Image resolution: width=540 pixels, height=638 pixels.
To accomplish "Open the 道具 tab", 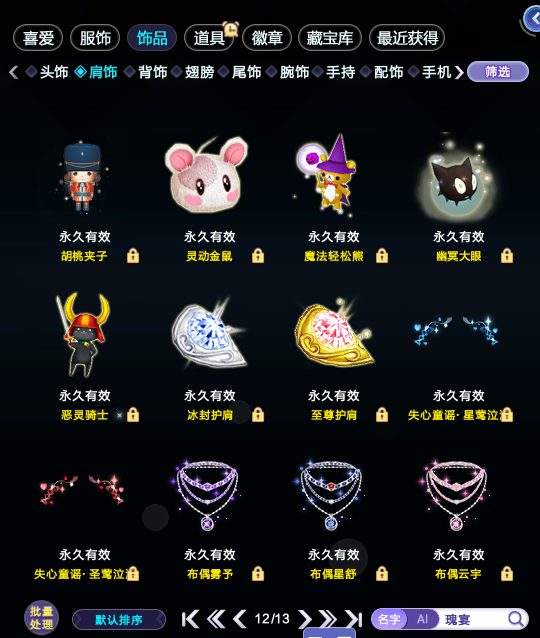I will (x=209, y=38).
